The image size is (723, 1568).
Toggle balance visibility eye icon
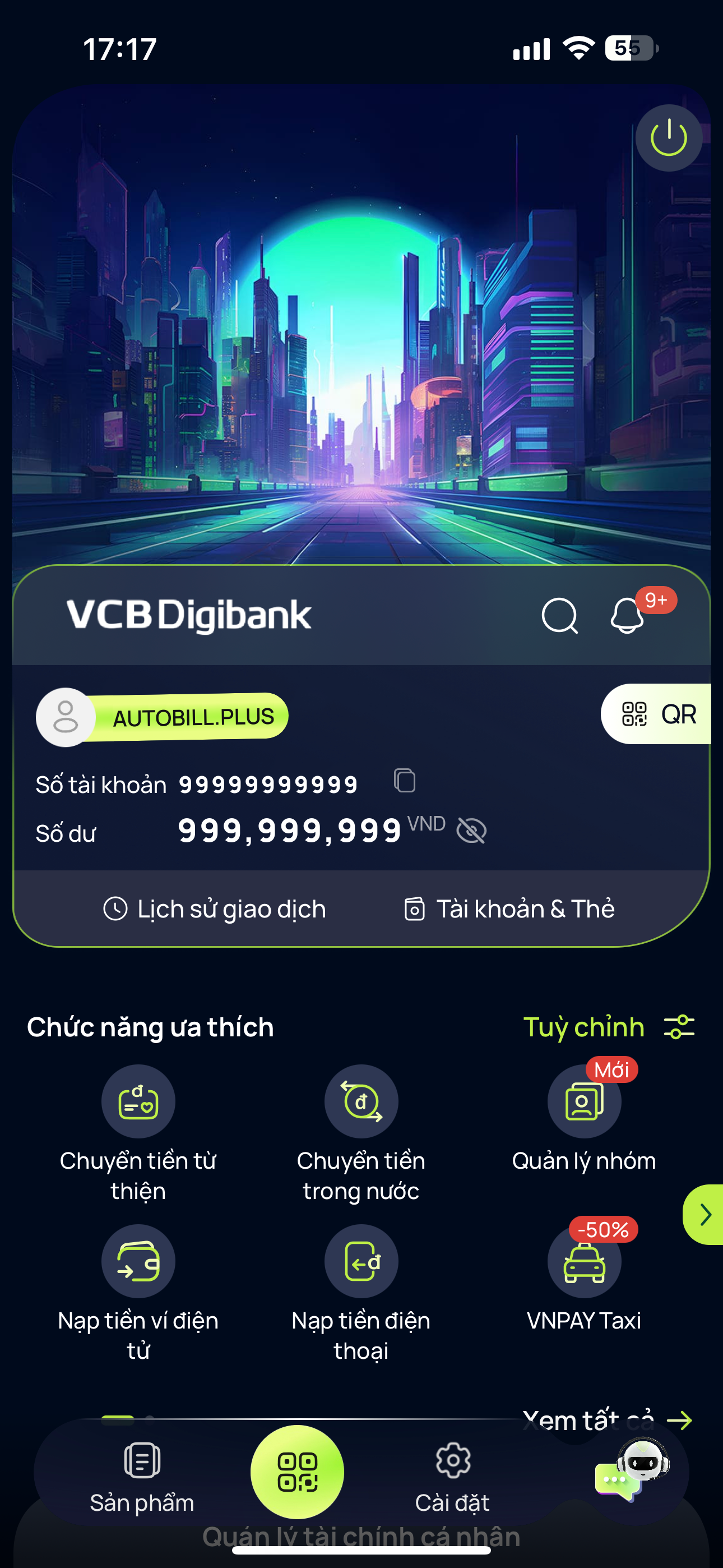(472, 830)
